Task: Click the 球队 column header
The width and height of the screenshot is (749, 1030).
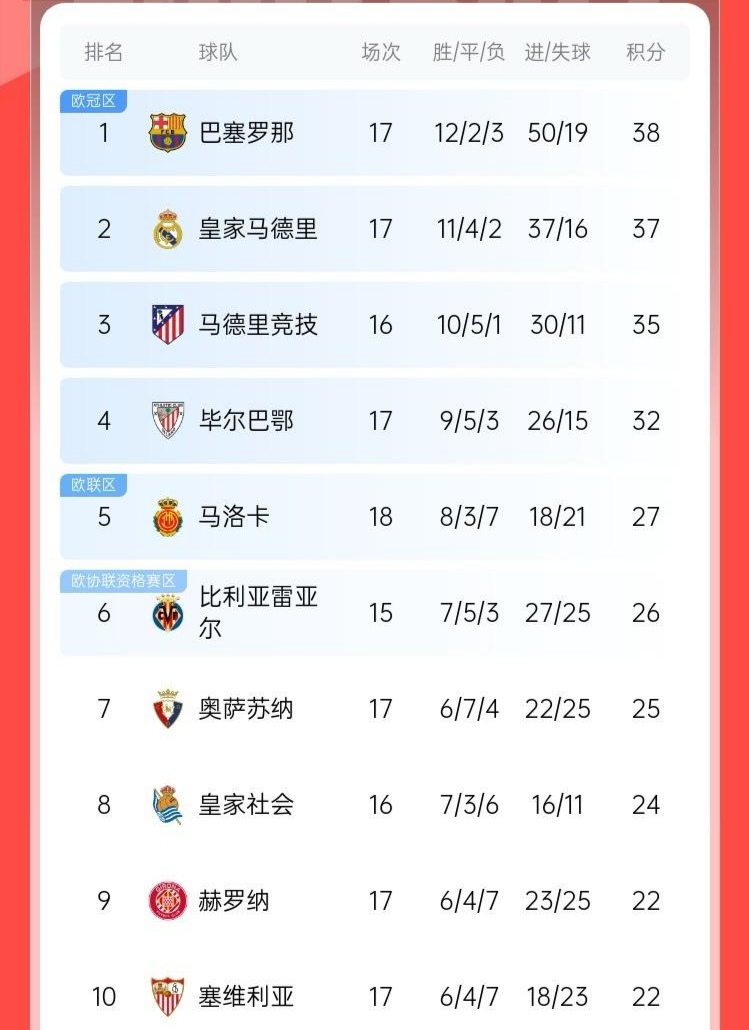Action: point(218,54)
